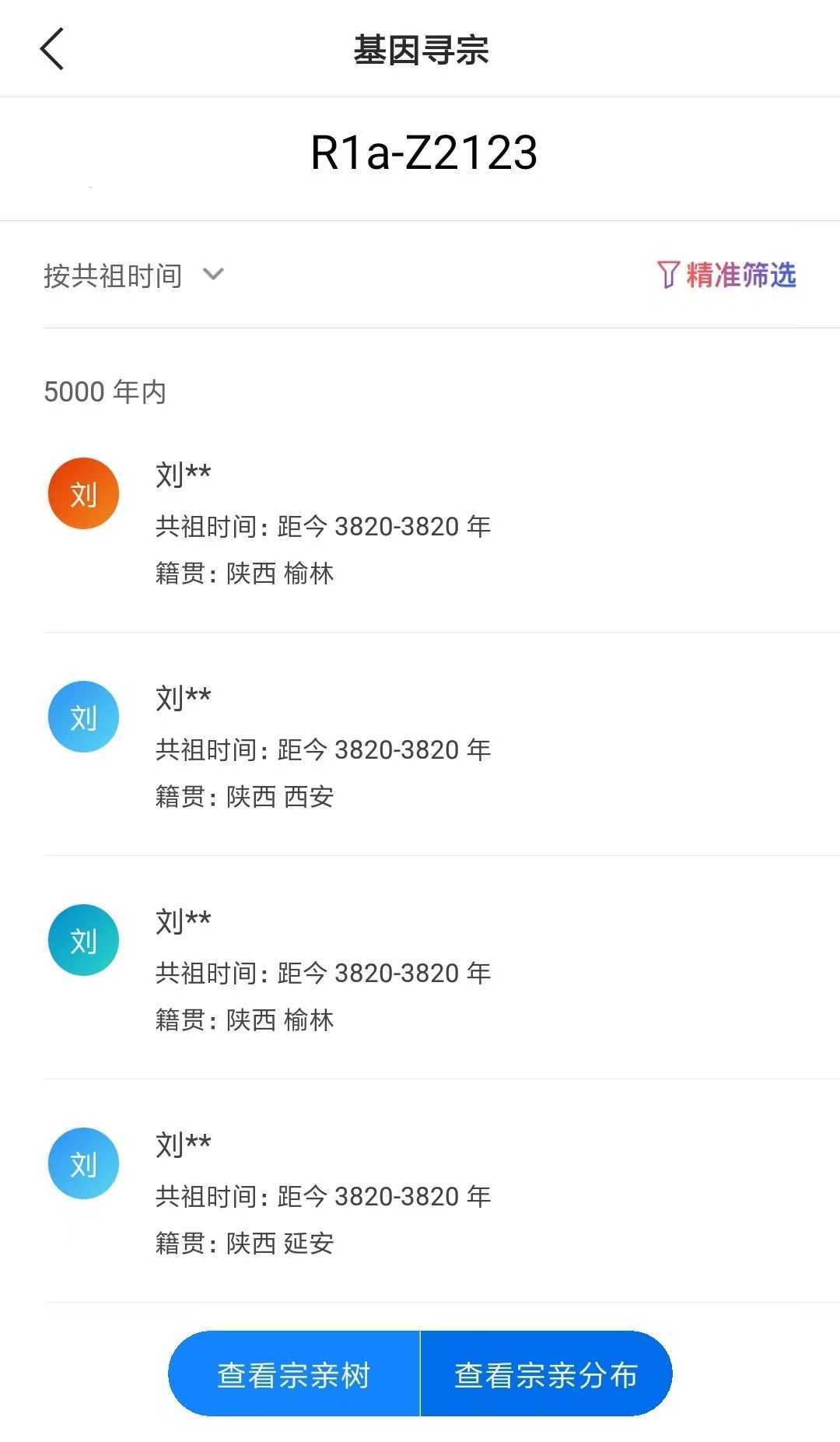The image size is (840, 1442).
Task: Tap the 查看宗亲树 button
Action: click(294, 1374)
